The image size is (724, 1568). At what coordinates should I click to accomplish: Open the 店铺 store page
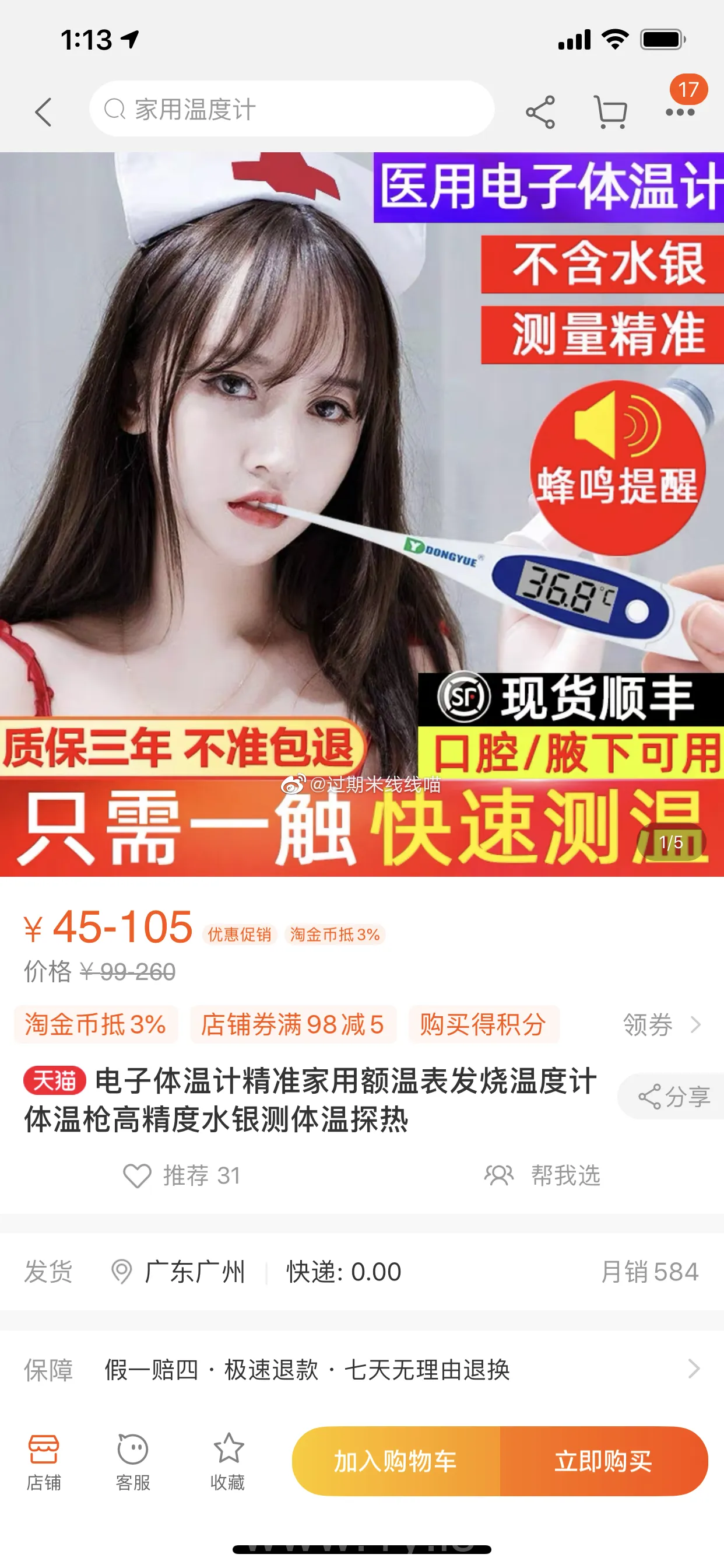click(44, 1461)
